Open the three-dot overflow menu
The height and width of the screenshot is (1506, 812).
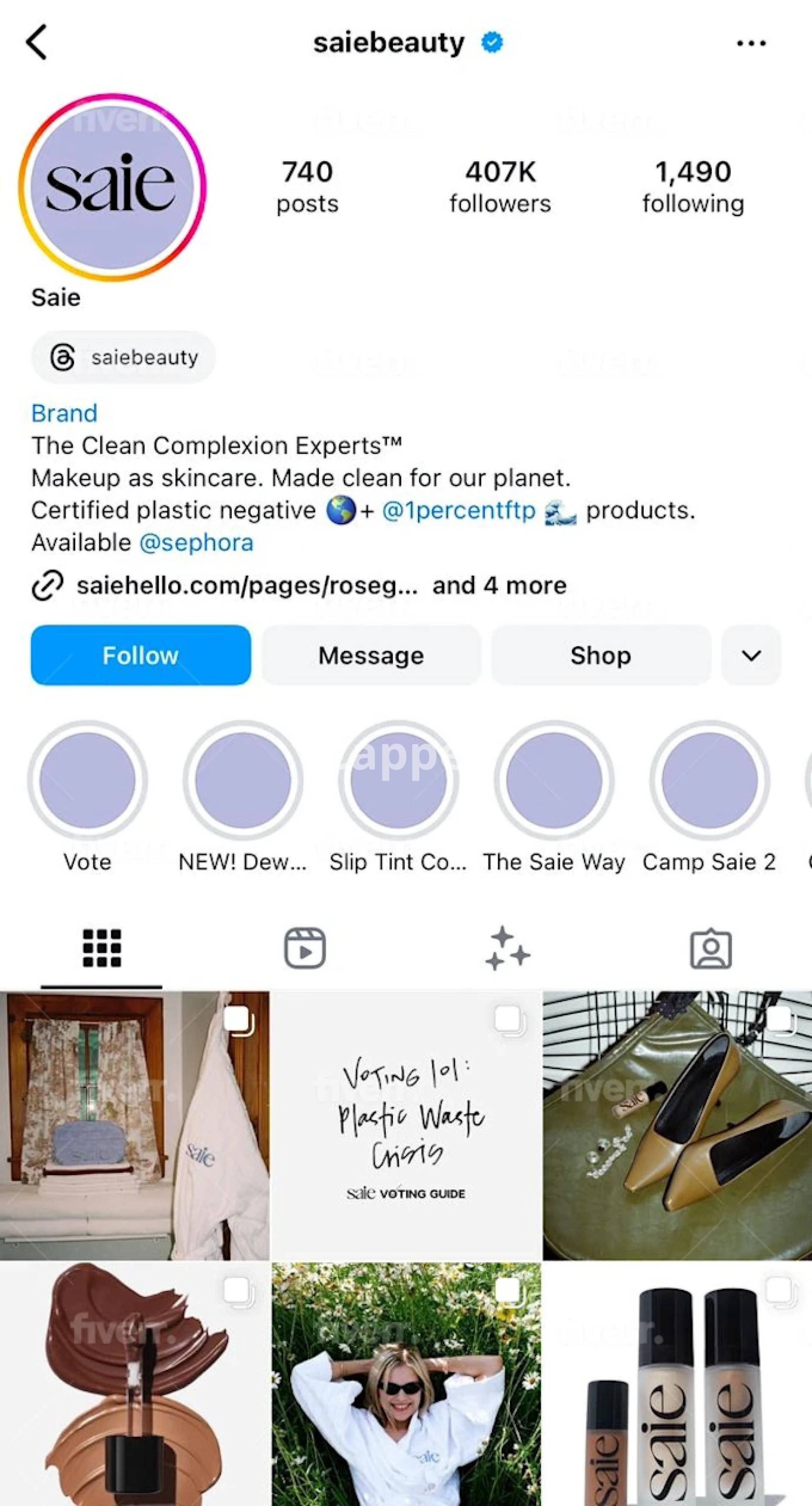751,43
